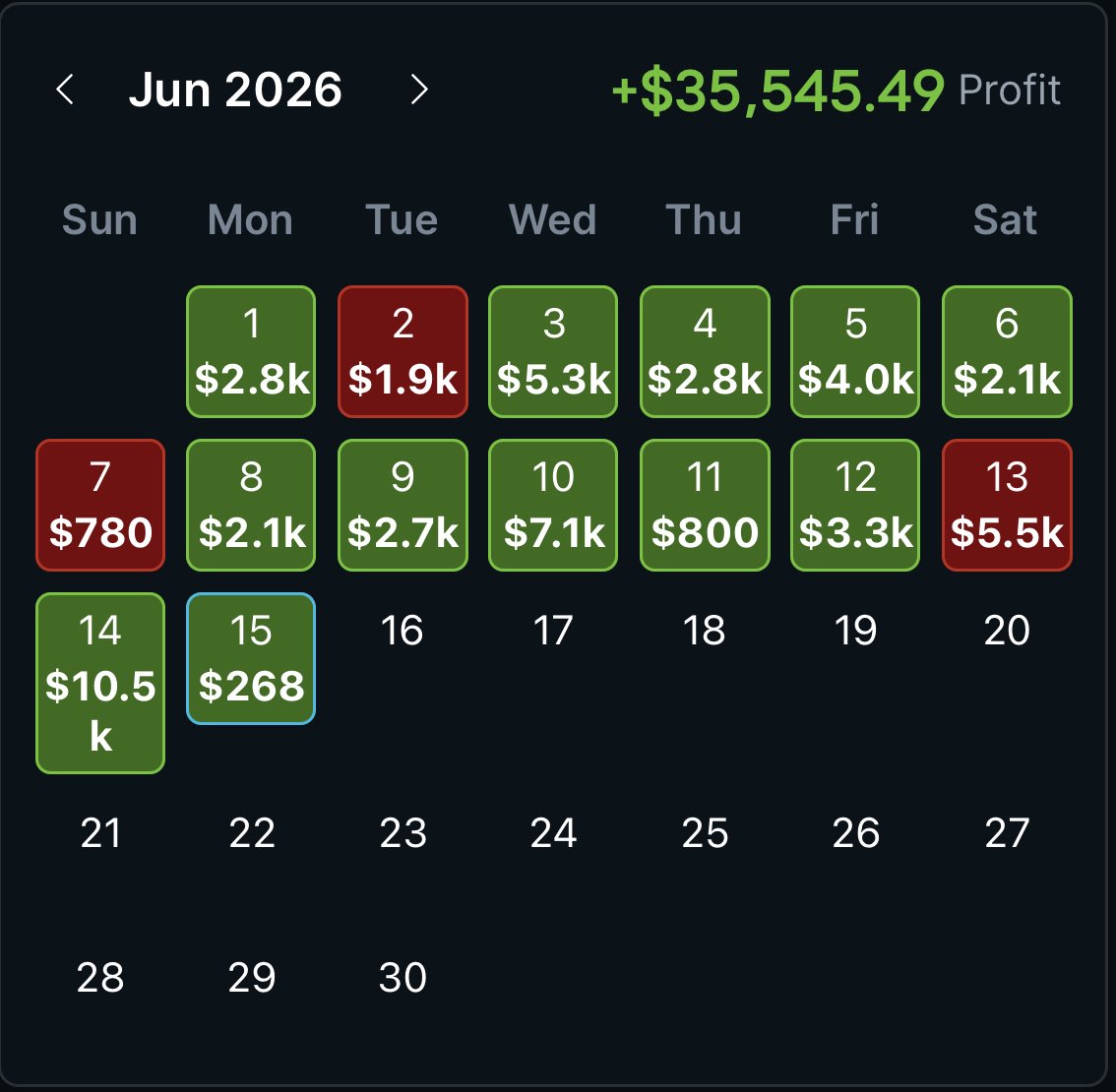The height and width of the screenshot is (1092, 1116).
Task: Select June 11 showing $800
Action: (705, 505)
